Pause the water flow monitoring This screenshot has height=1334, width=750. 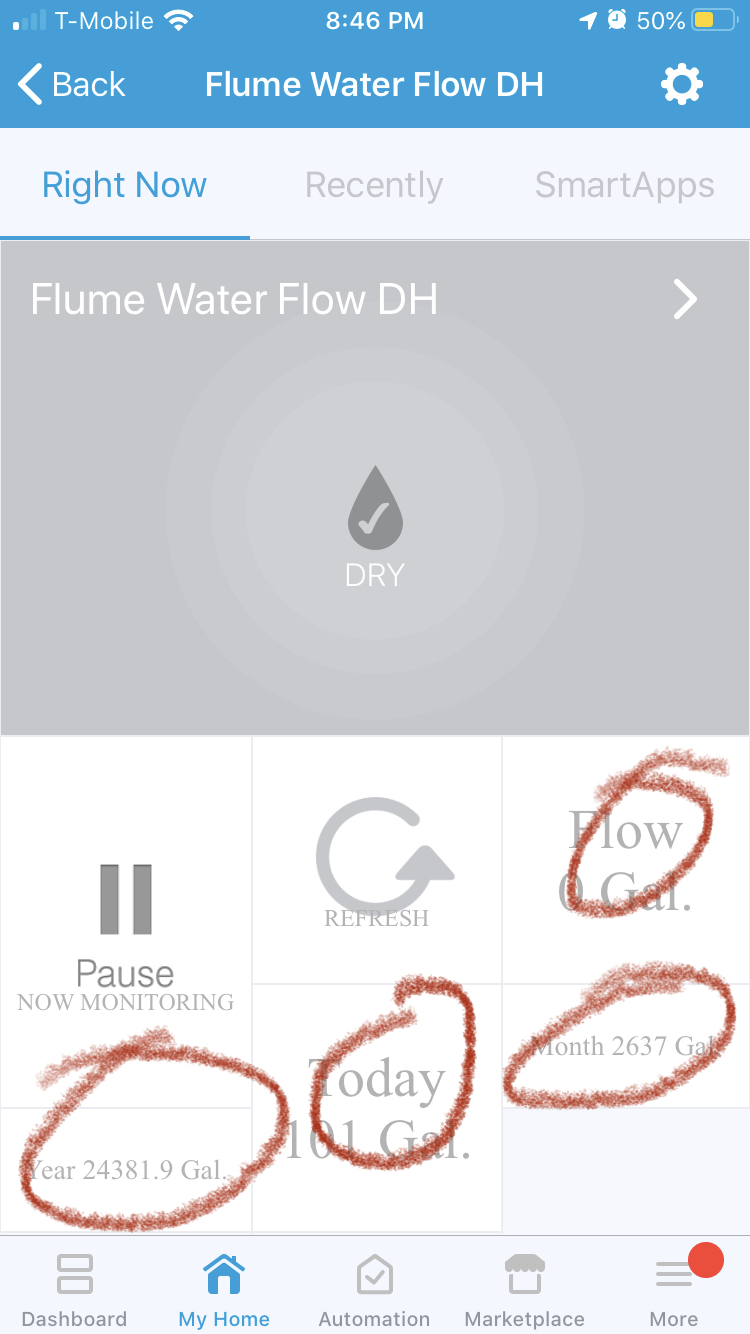[126, 922]
